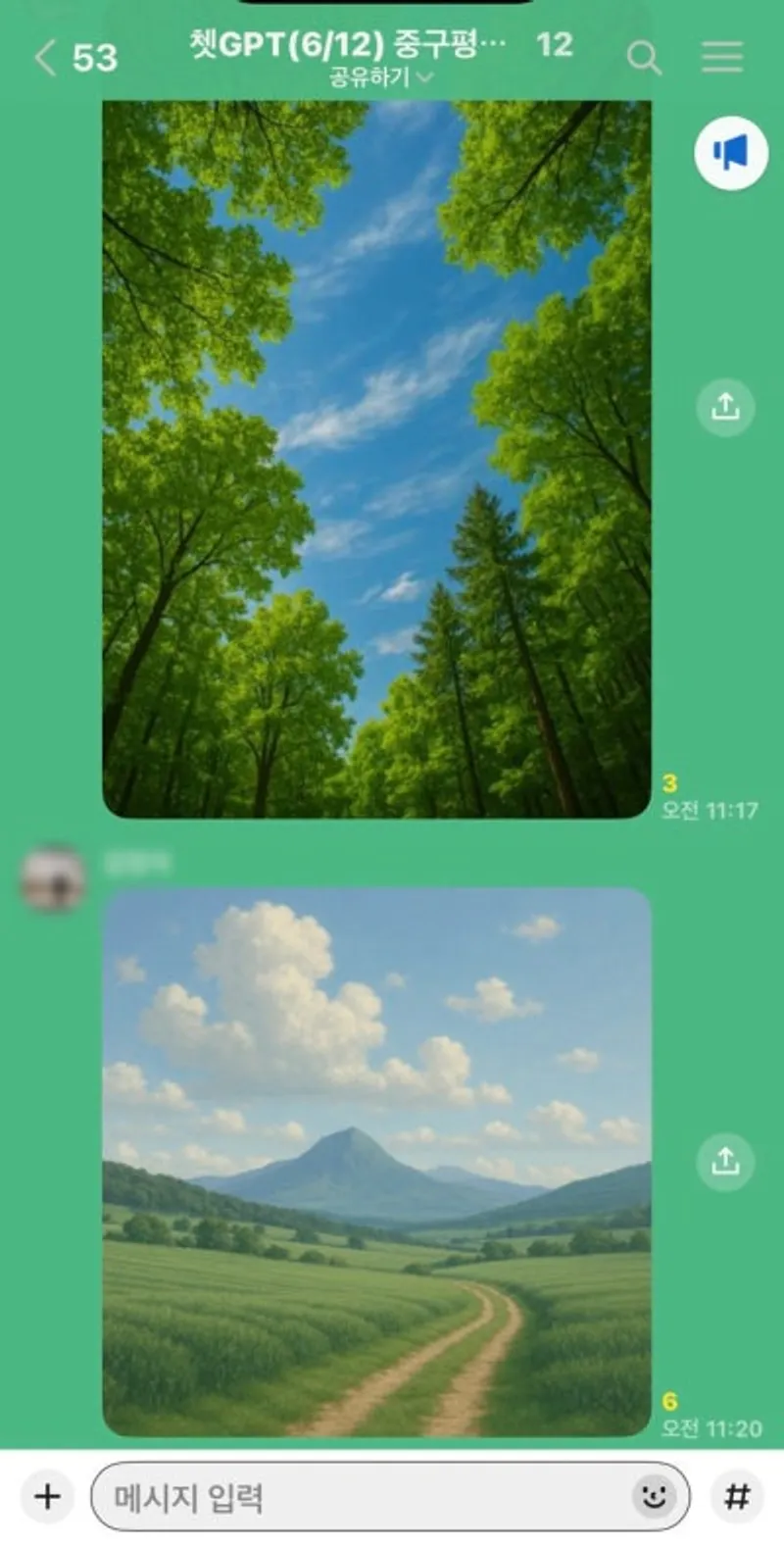Open the mountain landscape photo sent at 11:20
Image resolution: width=784 pixels, height=1549 pixels.
point(376,1162)
